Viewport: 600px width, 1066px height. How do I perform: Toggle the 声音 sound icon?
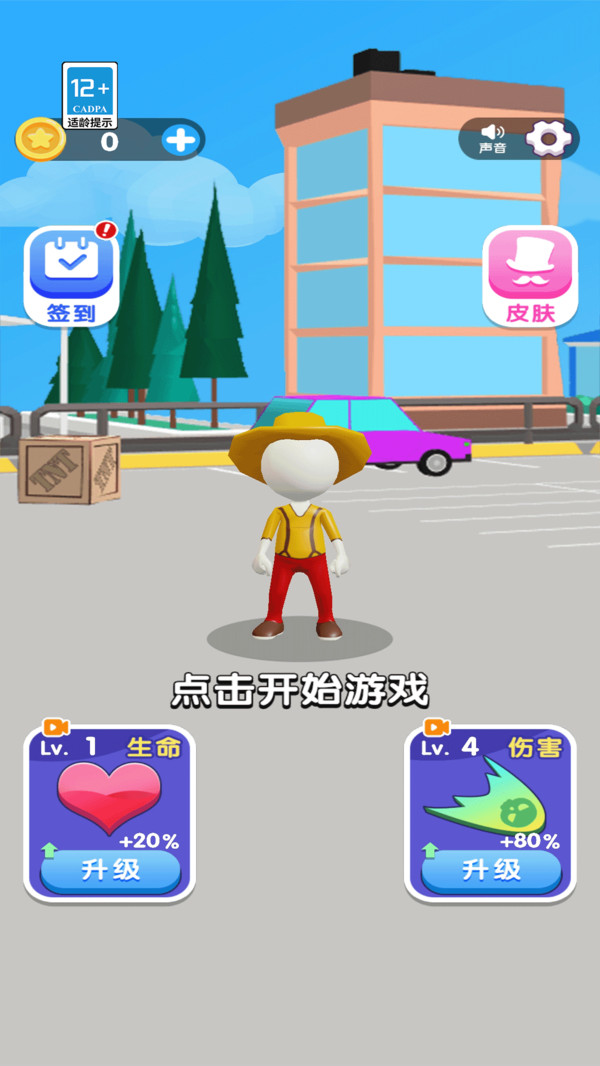493,138
